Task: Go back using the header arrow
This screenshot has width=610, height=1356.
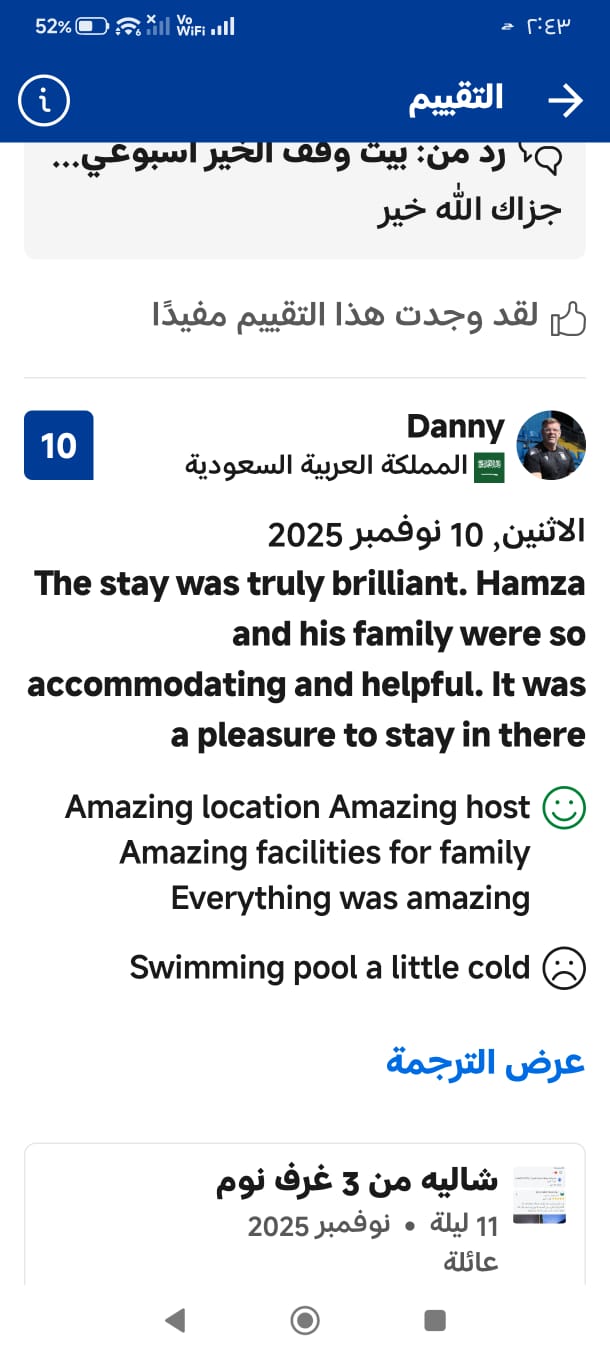Action: click(566, 100)
